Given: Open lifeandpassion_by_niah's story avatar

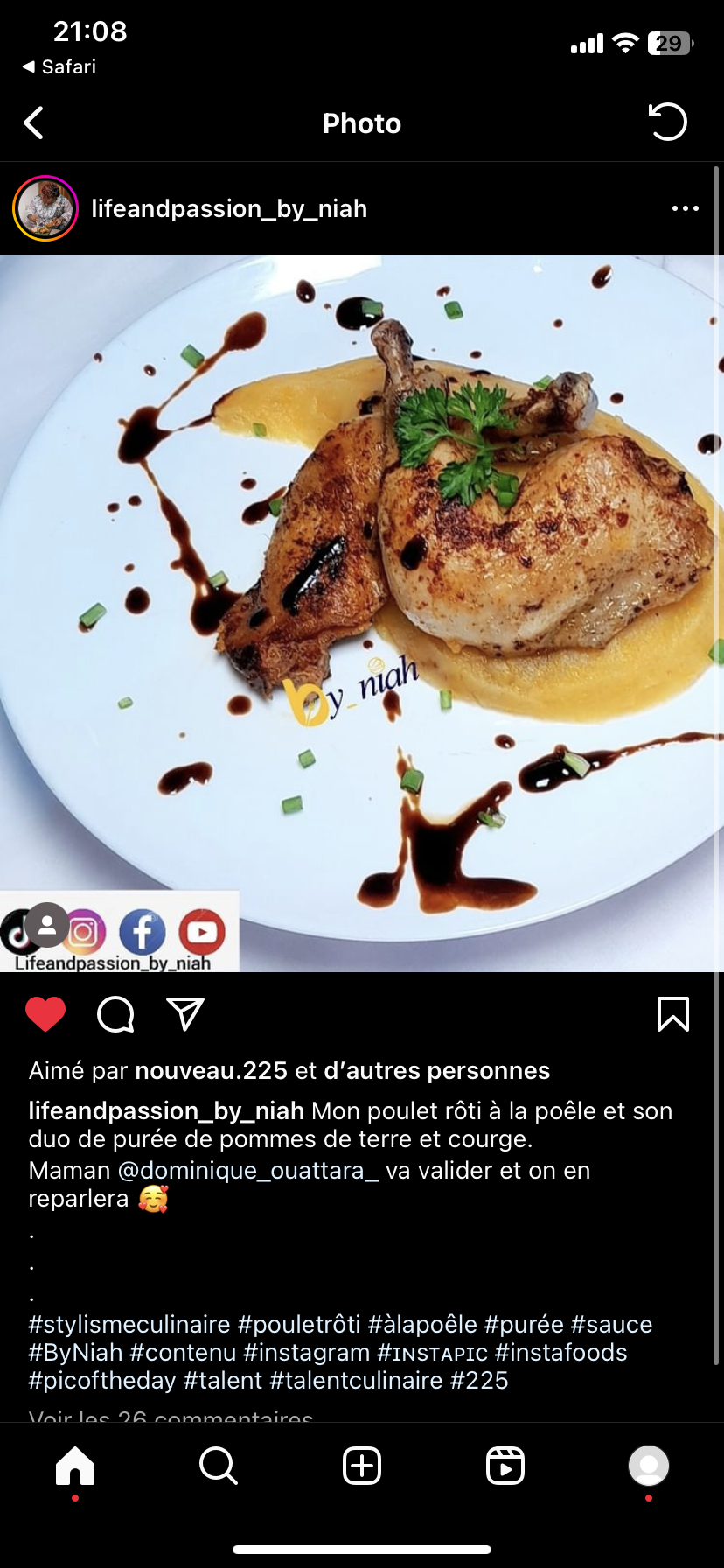Looking at the screenshot, I should click(x=45, y=208).
